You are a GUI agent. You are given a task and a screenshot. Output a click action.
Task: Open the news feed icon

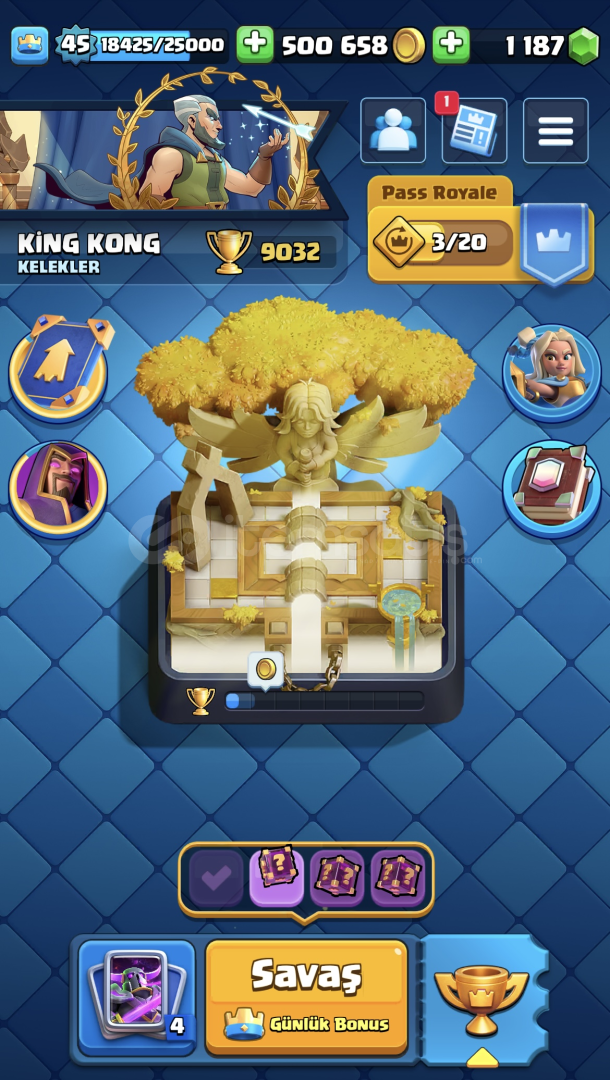click(x=474, y=131)
